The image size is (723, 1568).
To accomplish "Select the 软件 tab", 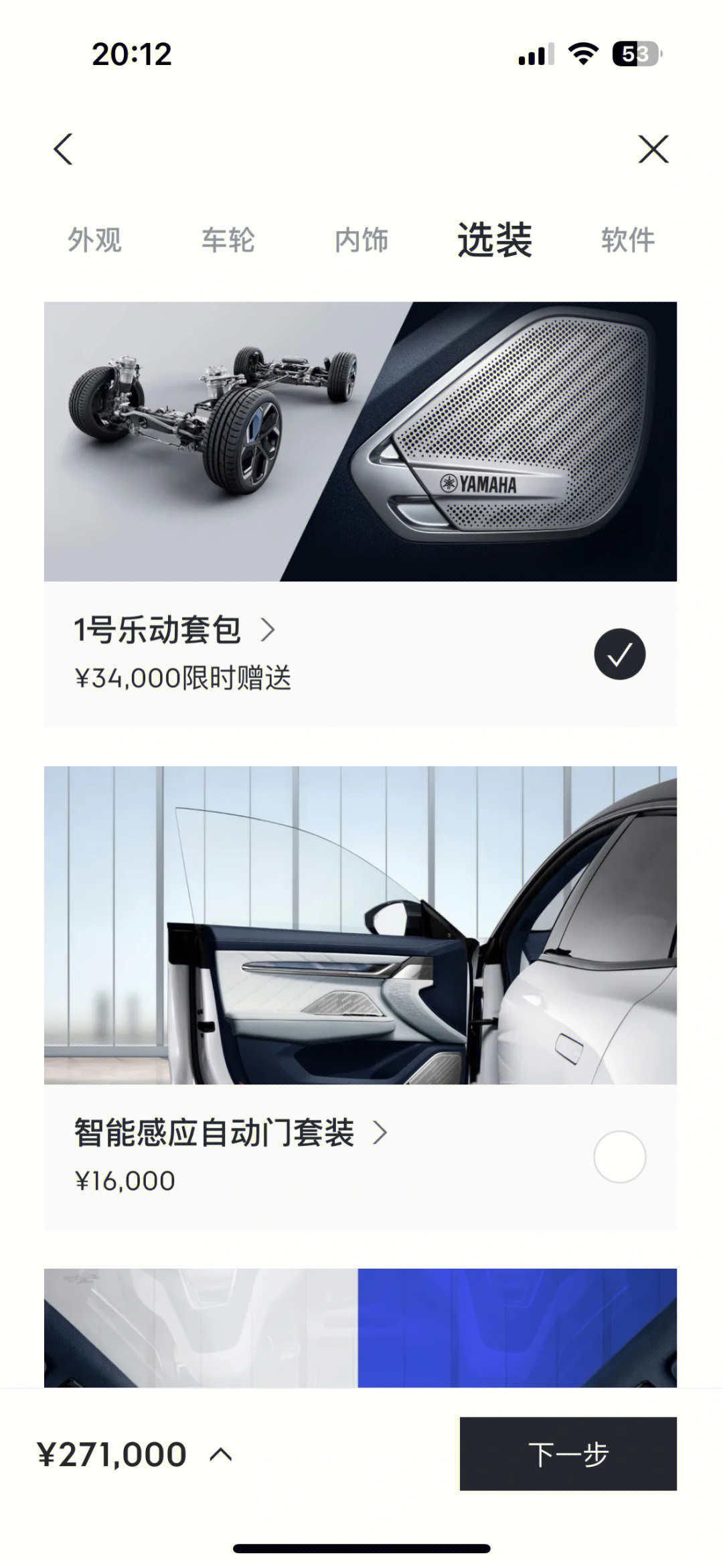I will 627,240.
